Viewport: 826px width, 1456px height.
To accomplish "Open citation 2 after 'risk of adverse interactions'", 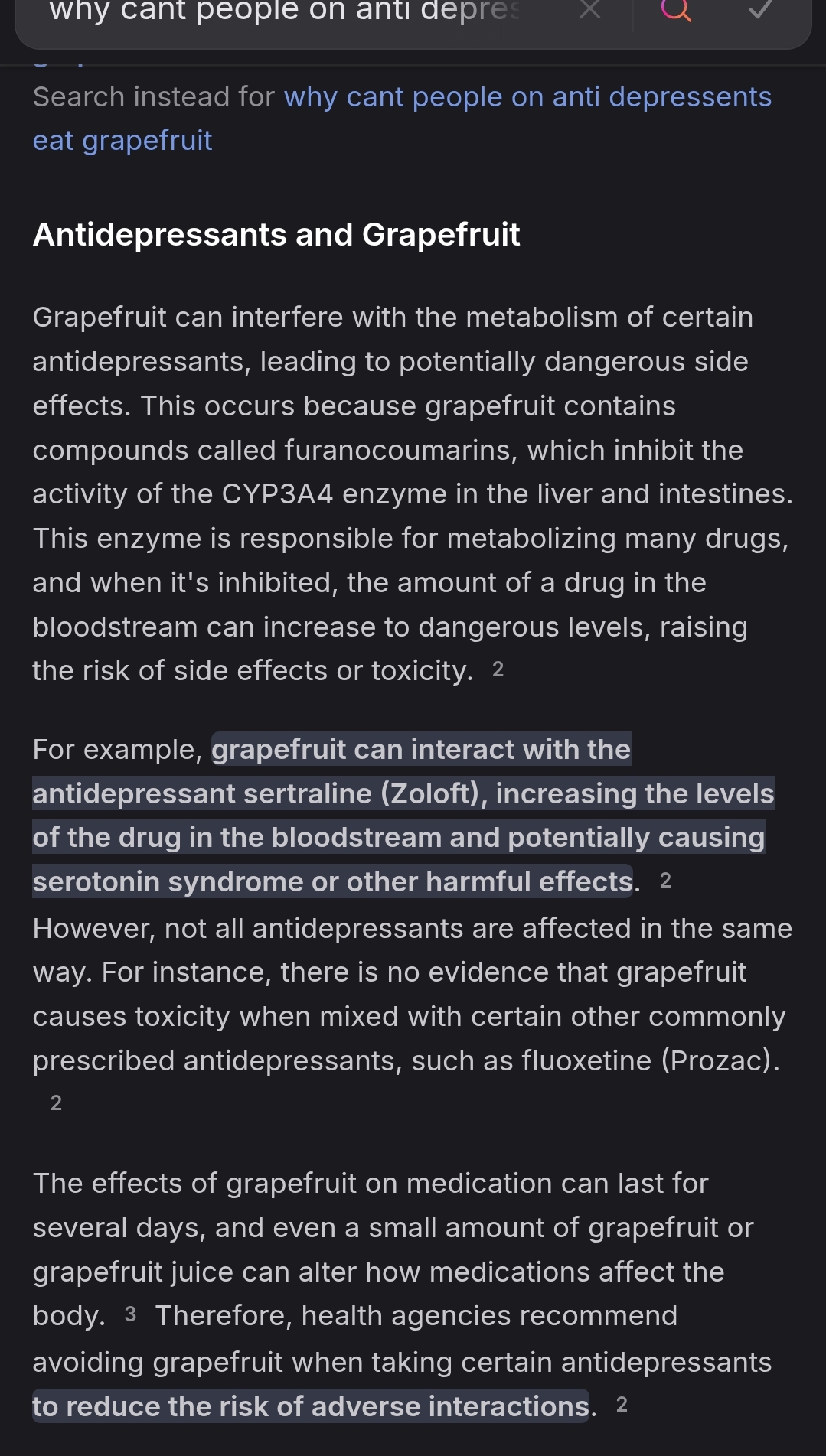I will coord(622,1406).
